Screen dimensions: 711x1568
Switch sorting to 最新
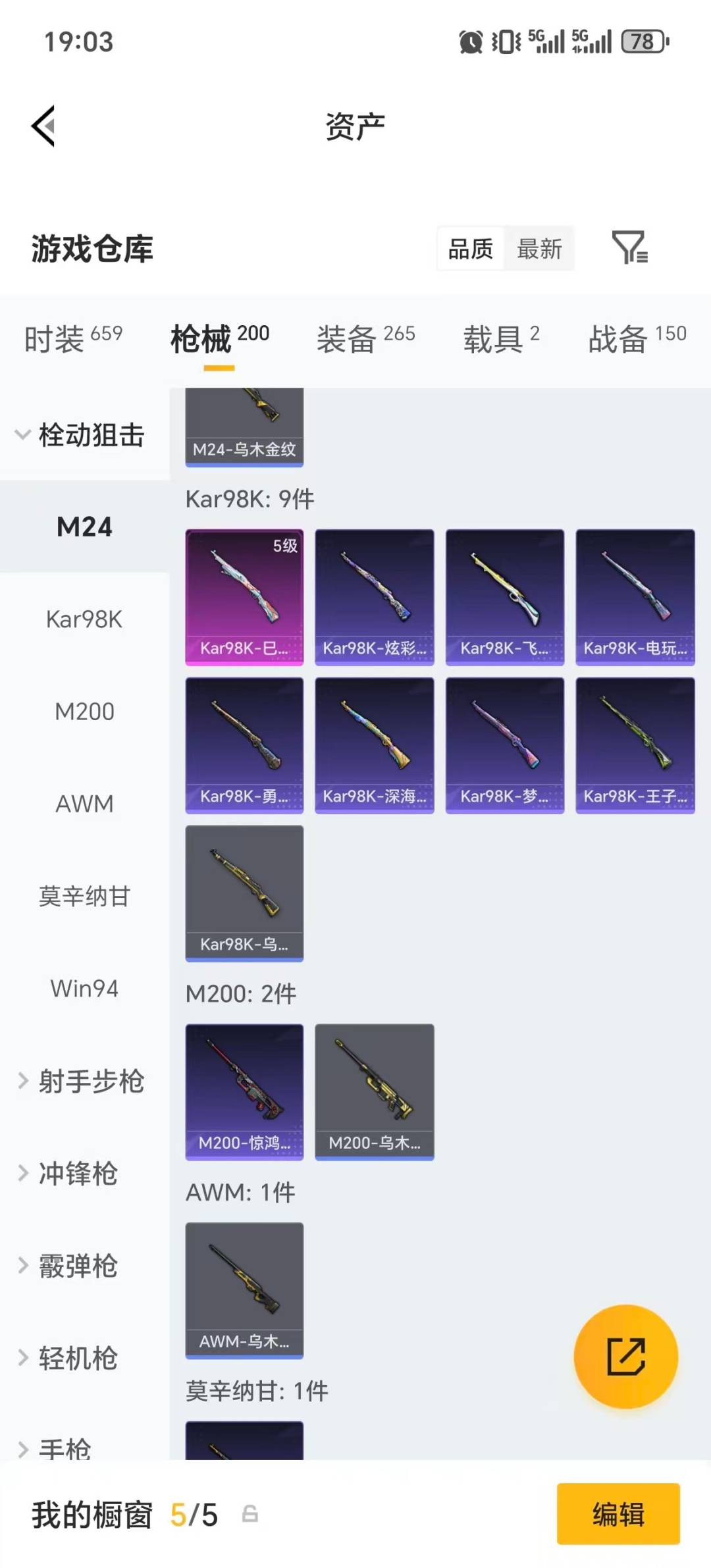point(539,249)
